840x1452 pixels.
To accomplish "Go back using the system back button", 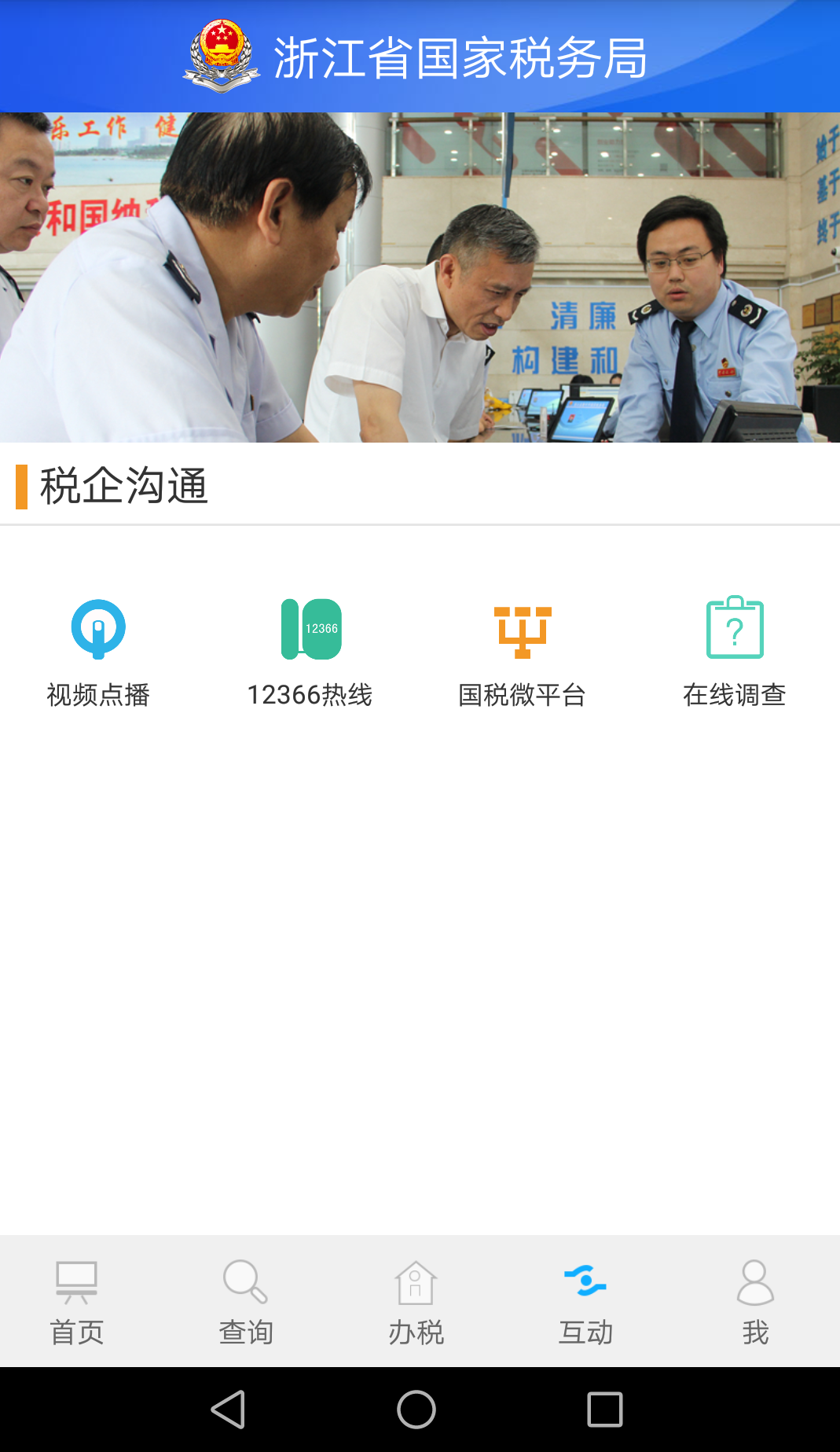I will (229, 1410).
